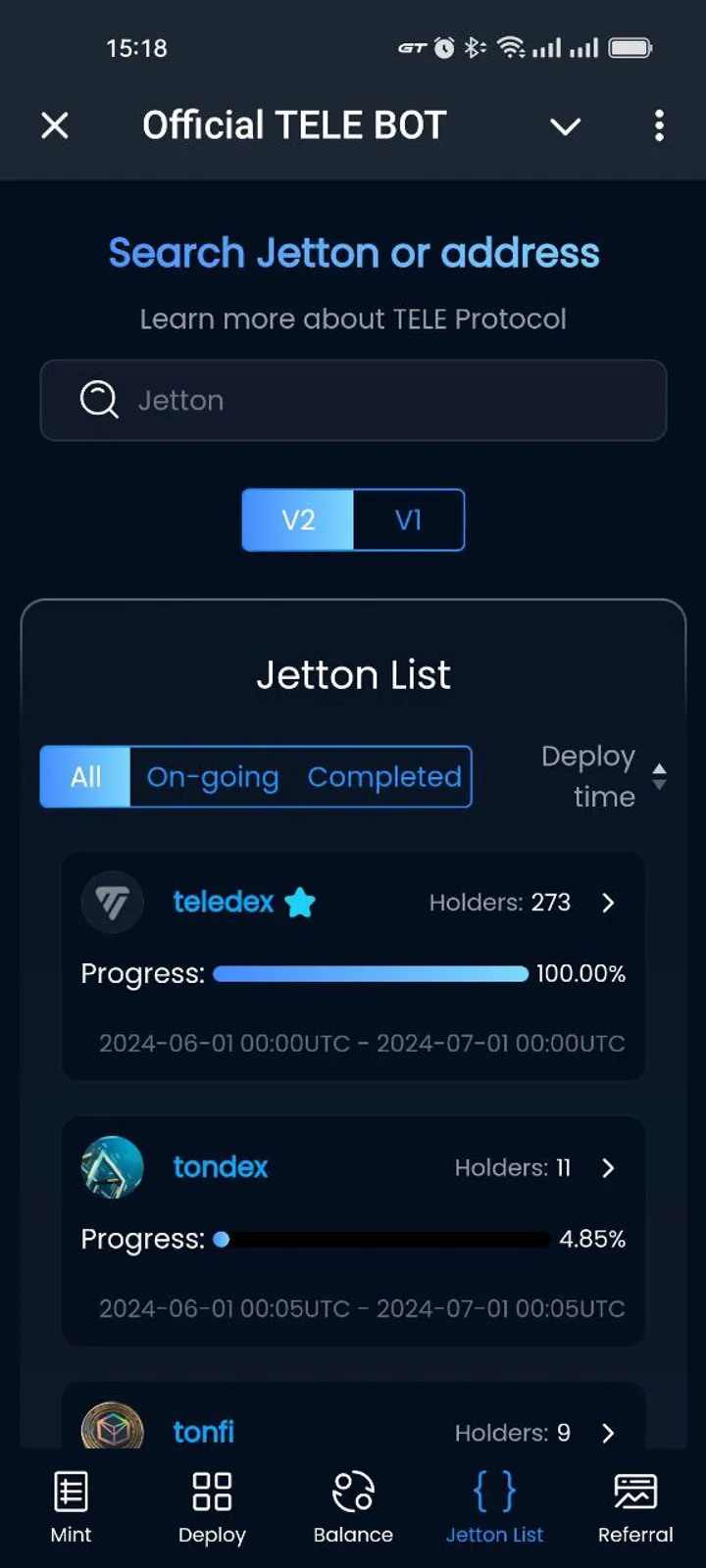Open the tondex jetton card
The height and width of the screenshot is (1568, 706).
(353, 1230)
